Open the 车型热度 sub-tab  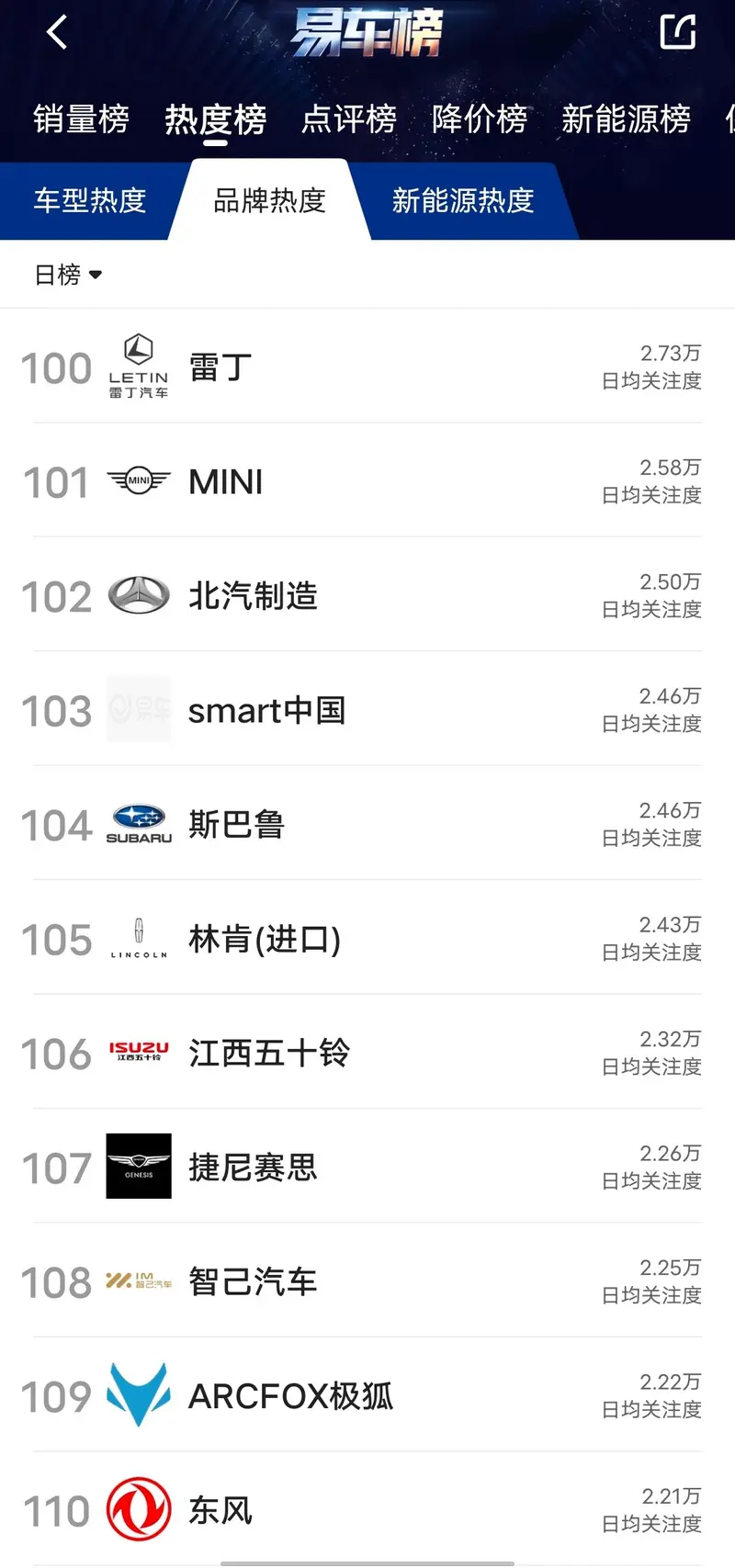point(90,200)
